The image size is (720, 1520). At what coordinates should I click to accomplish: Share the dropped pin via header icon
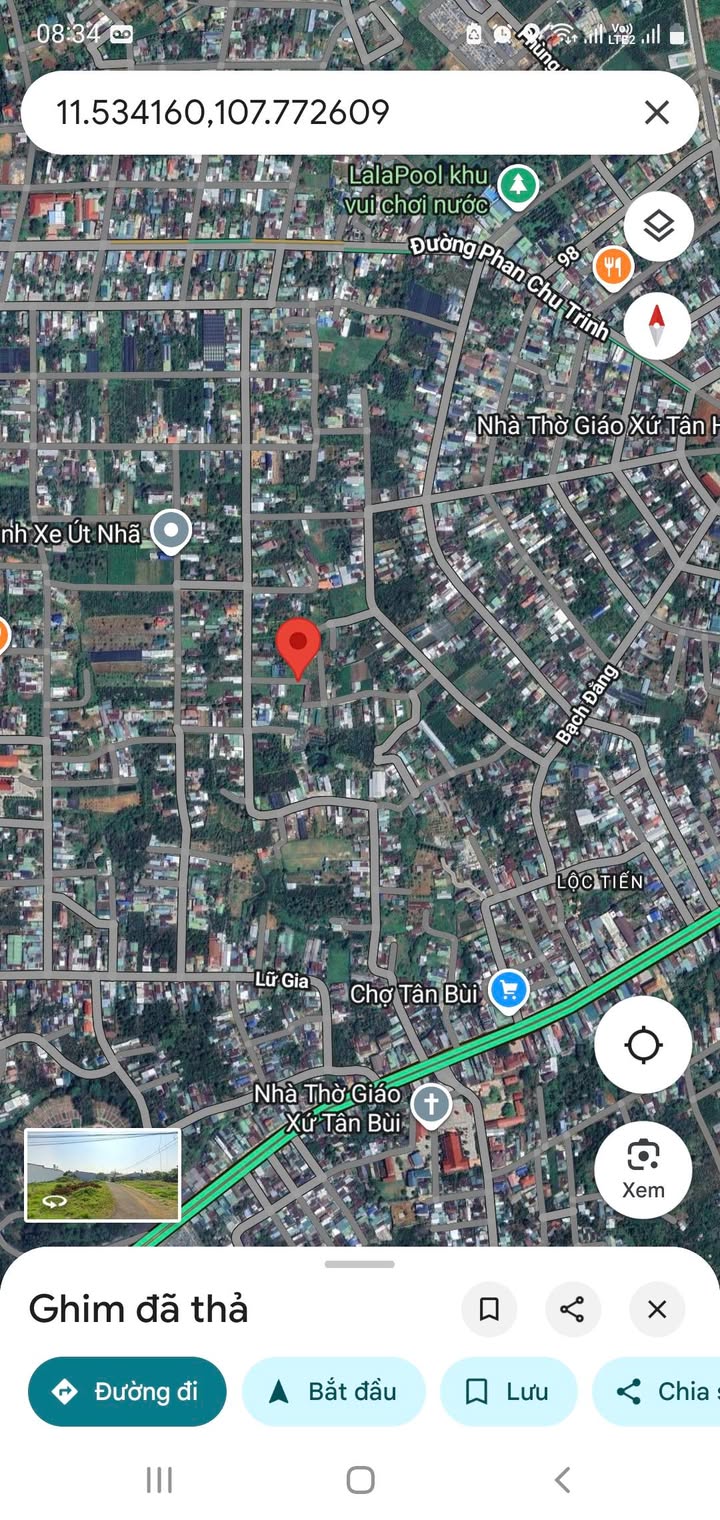coord(573,1309)
